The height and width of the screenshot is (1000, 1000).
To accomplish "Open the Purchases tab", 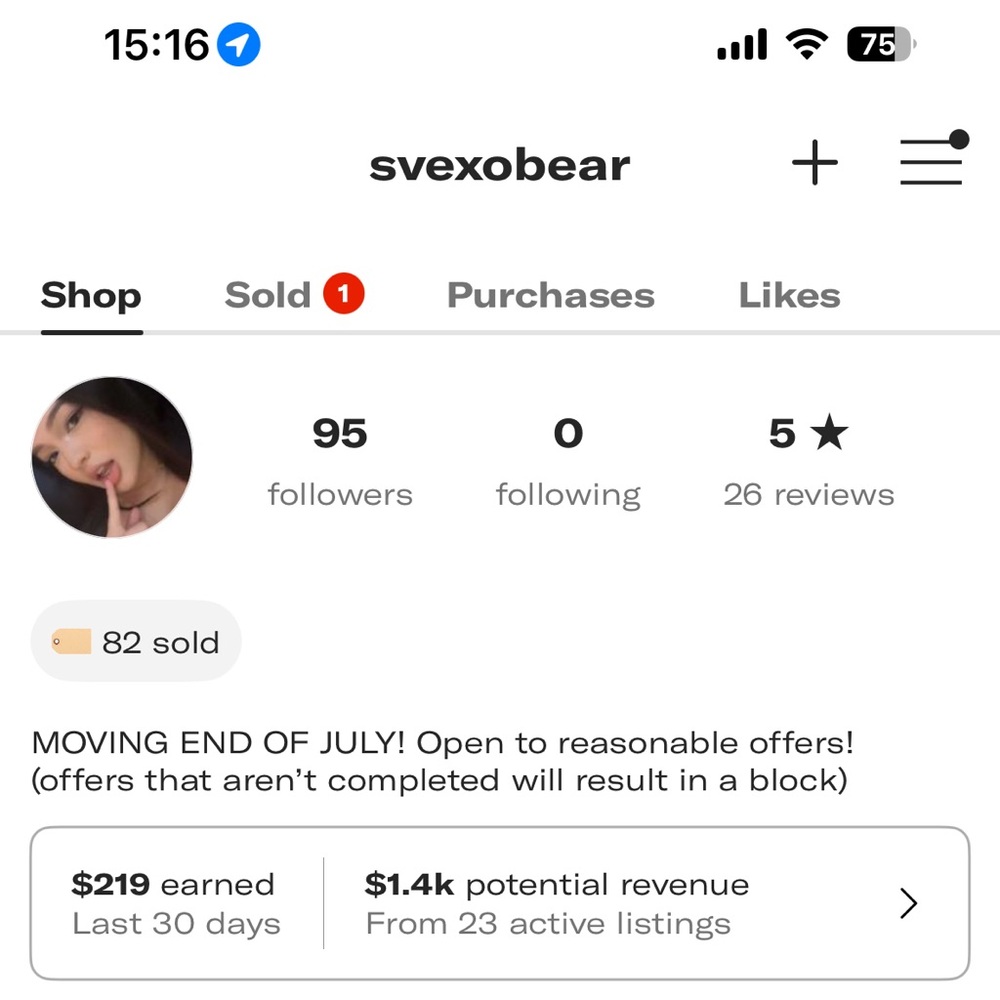I will [x=550, y=295].
